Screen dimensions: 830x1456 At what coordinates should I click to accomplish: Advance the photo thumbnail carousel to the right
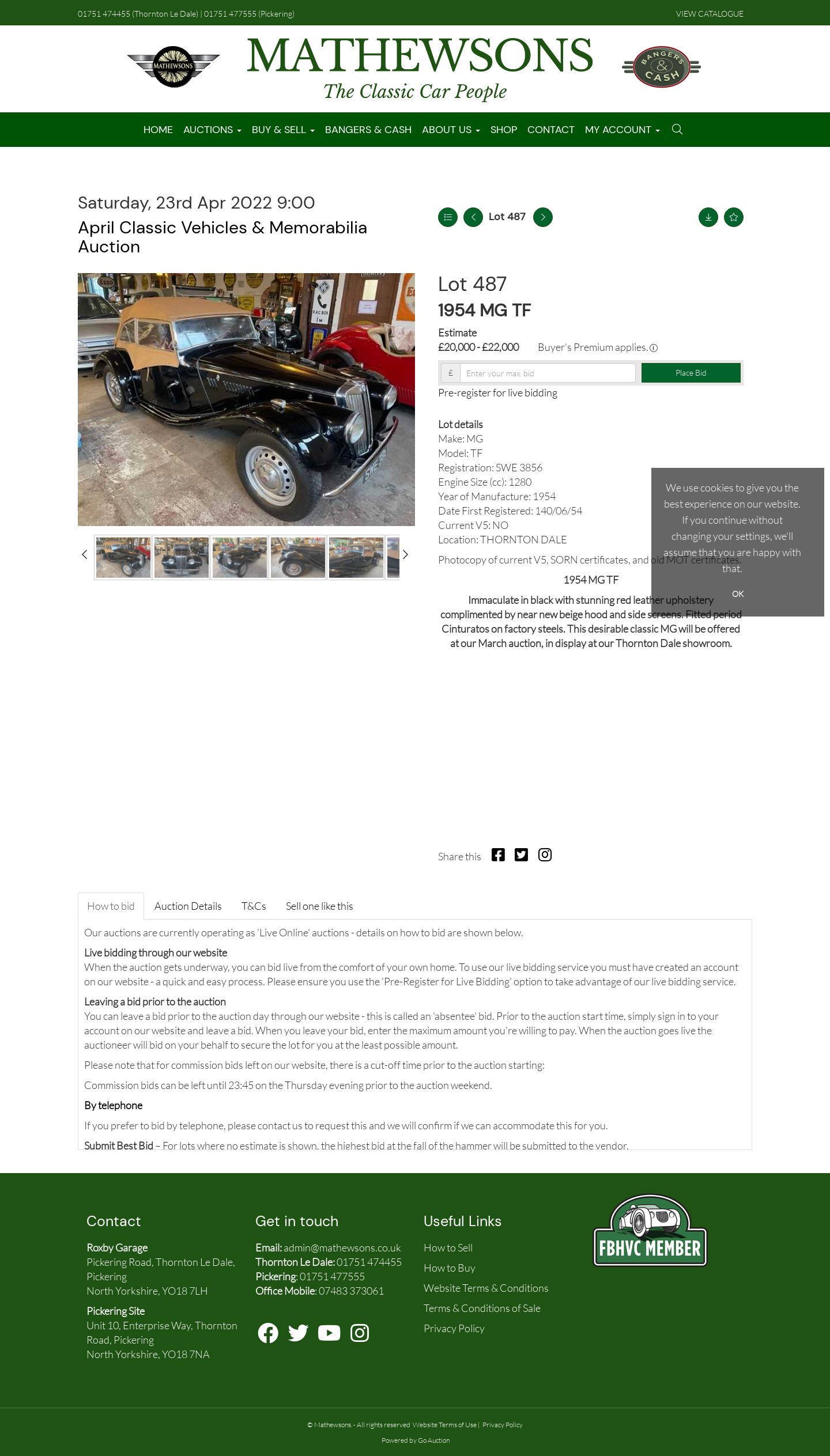pyautogui.click(x=405, y=555)
